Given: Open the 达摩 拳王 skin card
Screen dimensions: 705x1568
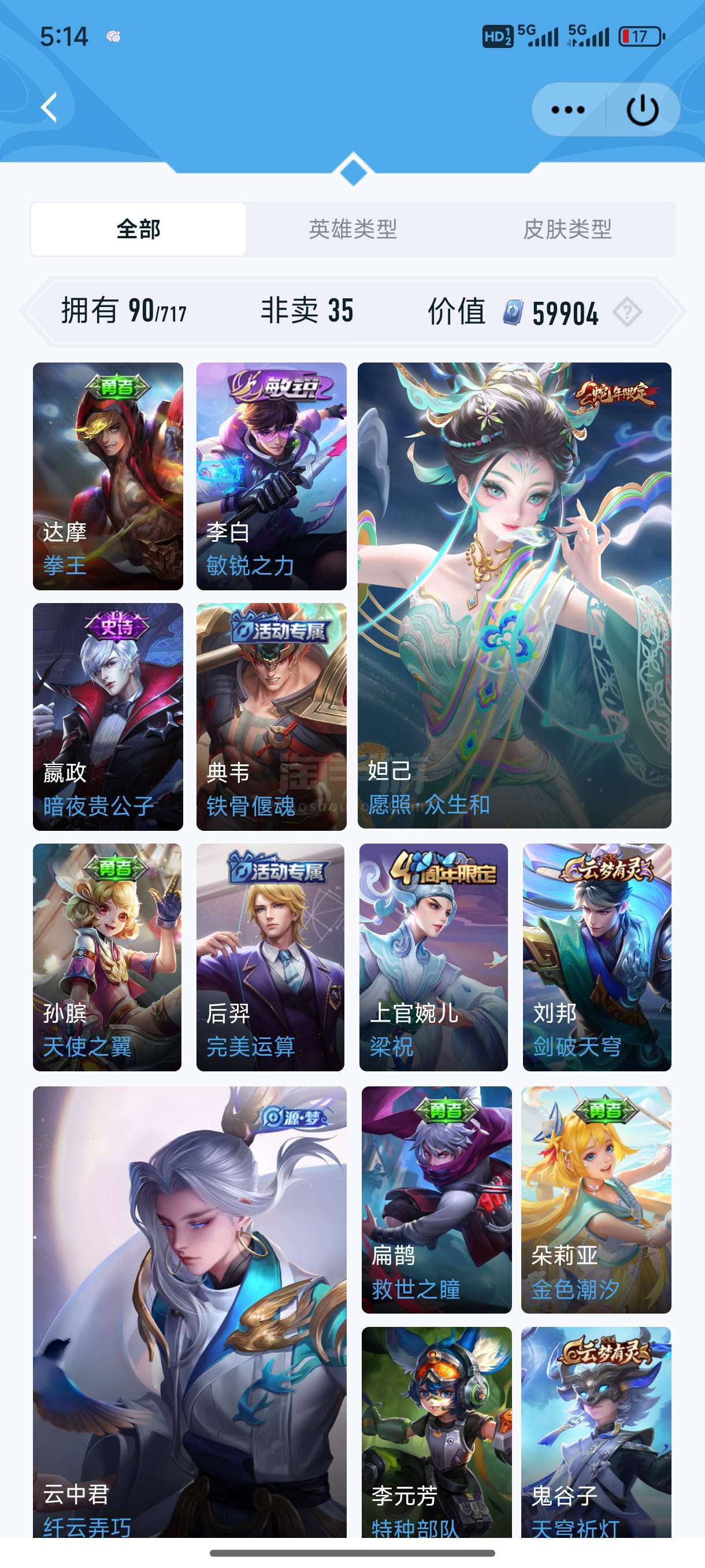Looking at the screenshot, I should (x=107, y=476).
